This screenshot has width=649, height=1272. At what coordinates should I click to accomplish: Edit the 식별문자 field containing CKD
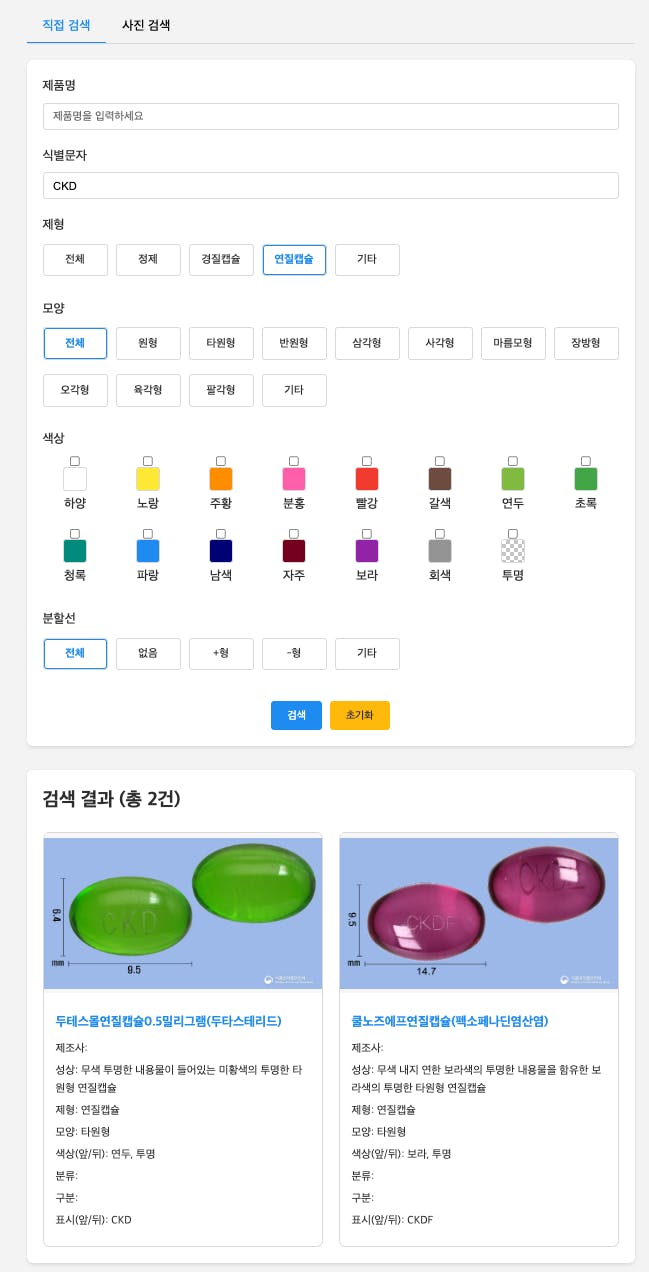(x=330, y=186)
